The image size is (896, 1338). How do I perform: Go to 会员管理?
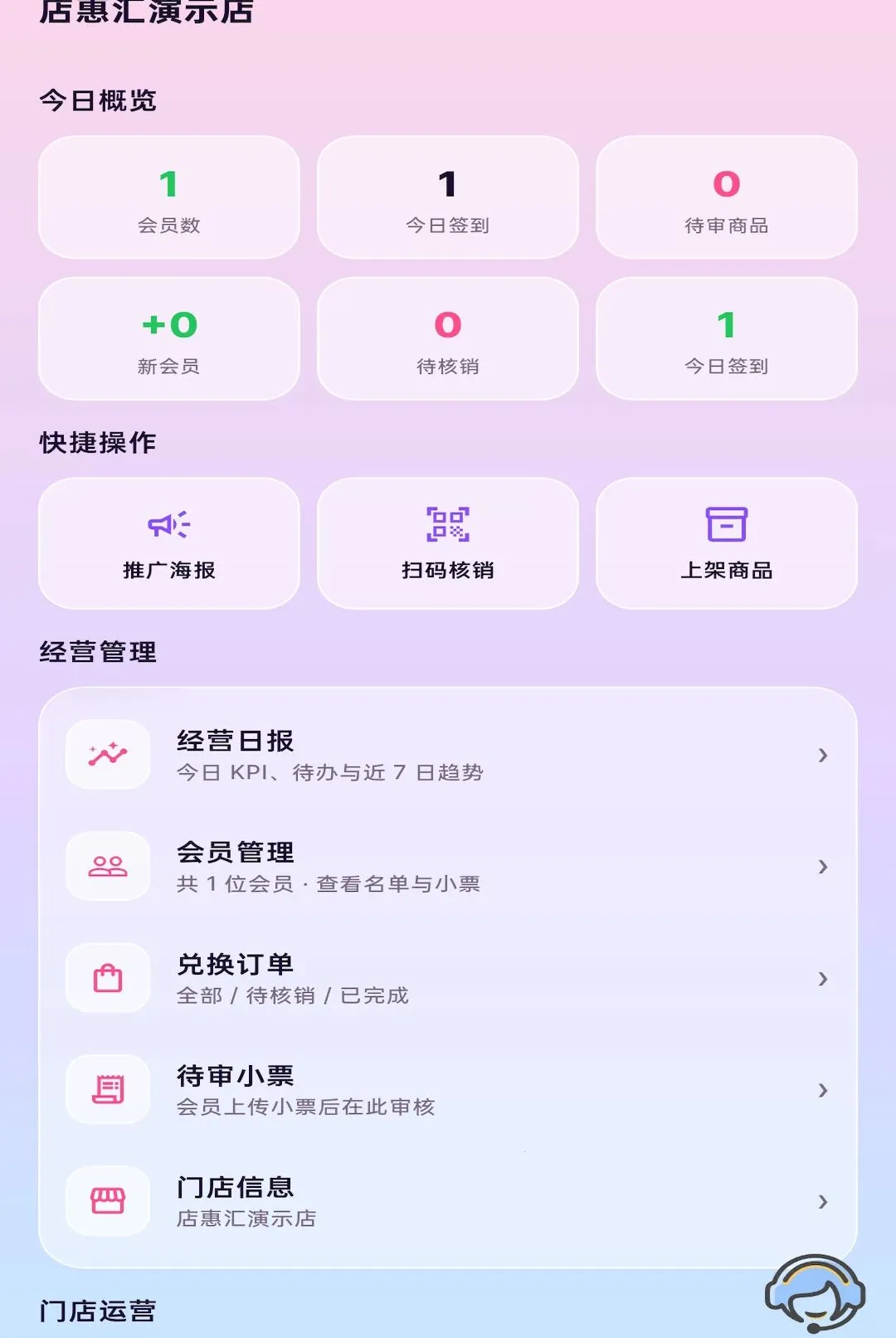tap(448, 866)
